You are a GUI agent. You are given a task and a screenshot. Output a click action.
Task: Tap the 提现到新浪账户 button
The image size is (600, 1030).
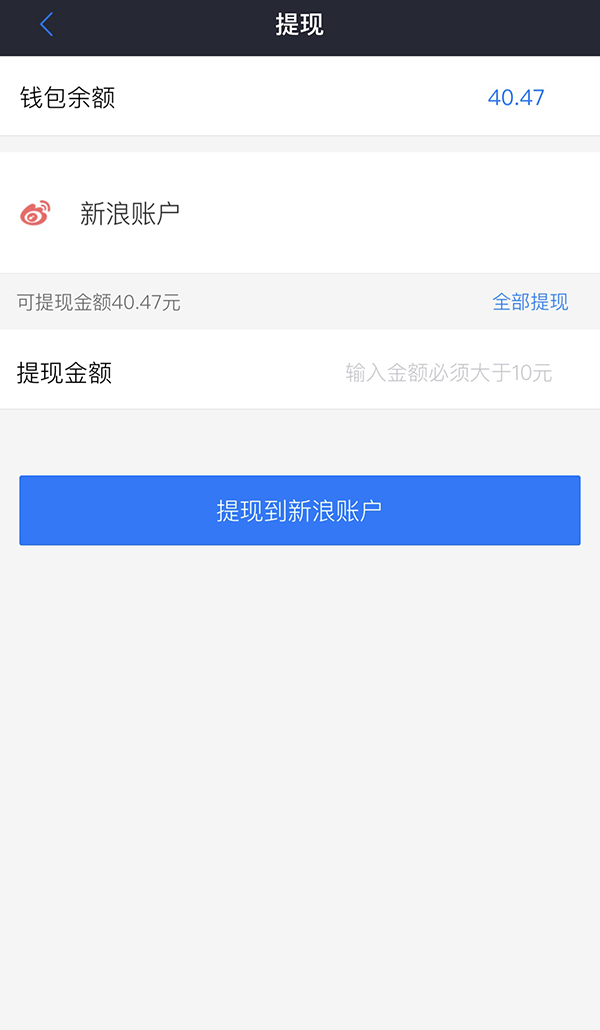point(300,511)
